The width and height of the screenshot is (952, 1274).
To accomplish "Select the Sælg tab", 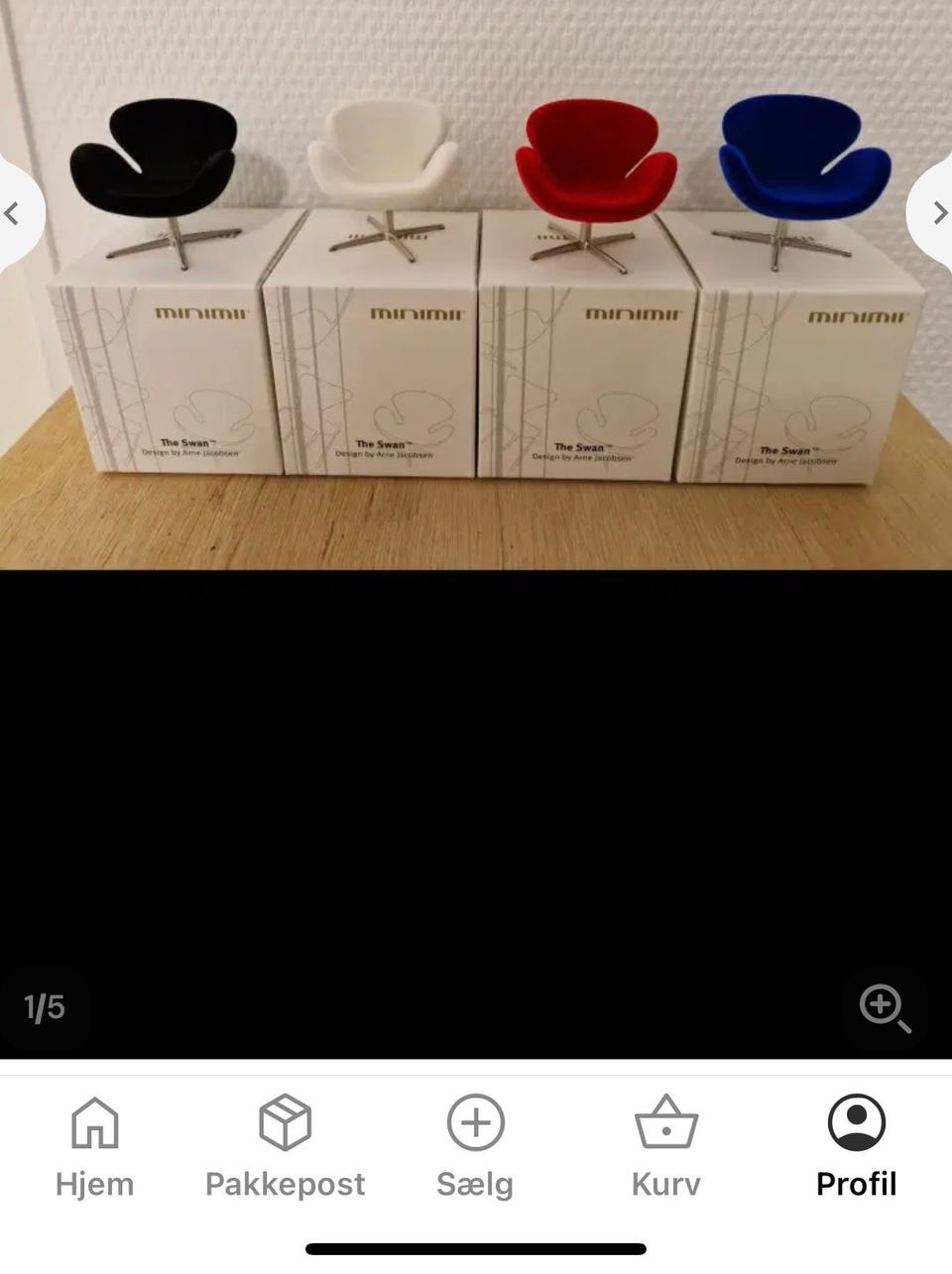I will [475, 1147].
